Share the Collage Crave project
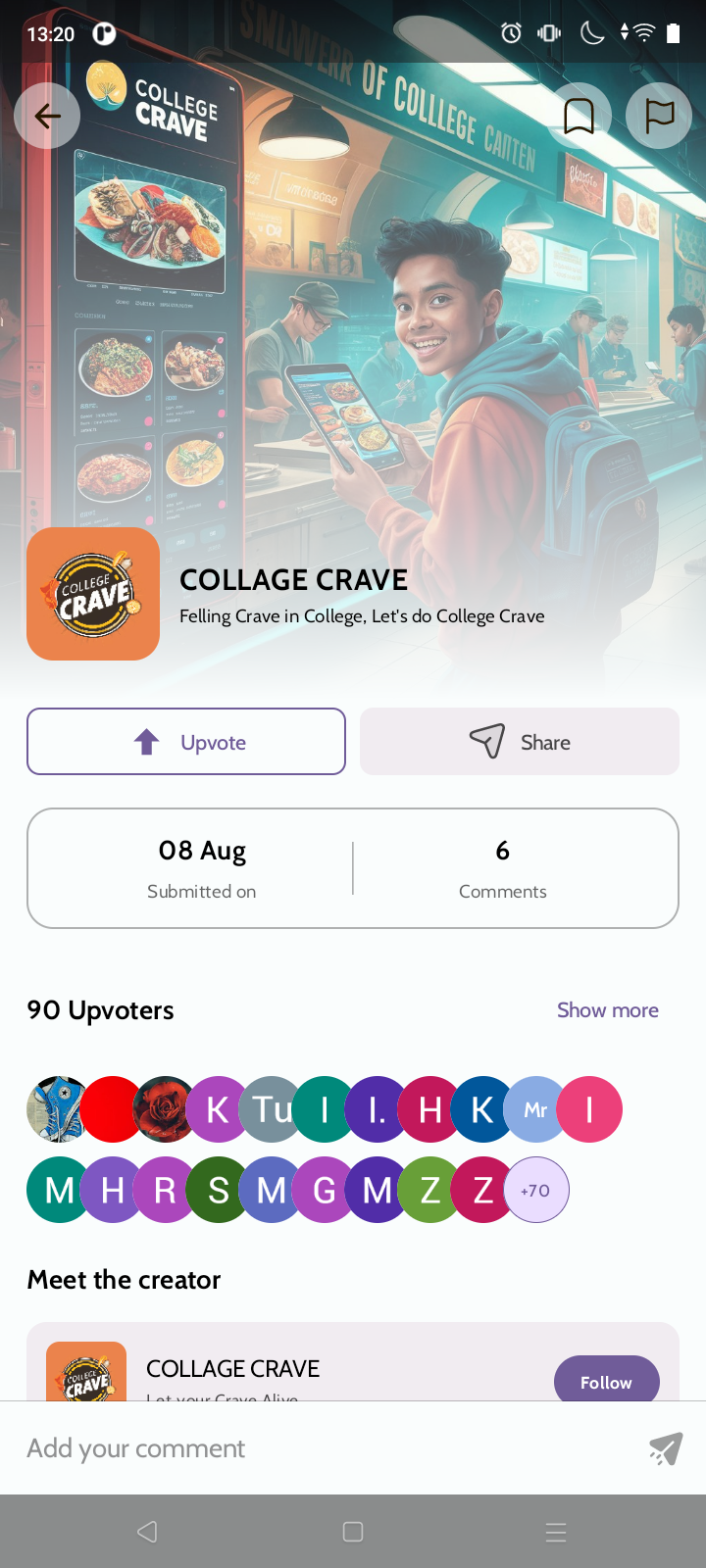 tap(520, 742)
